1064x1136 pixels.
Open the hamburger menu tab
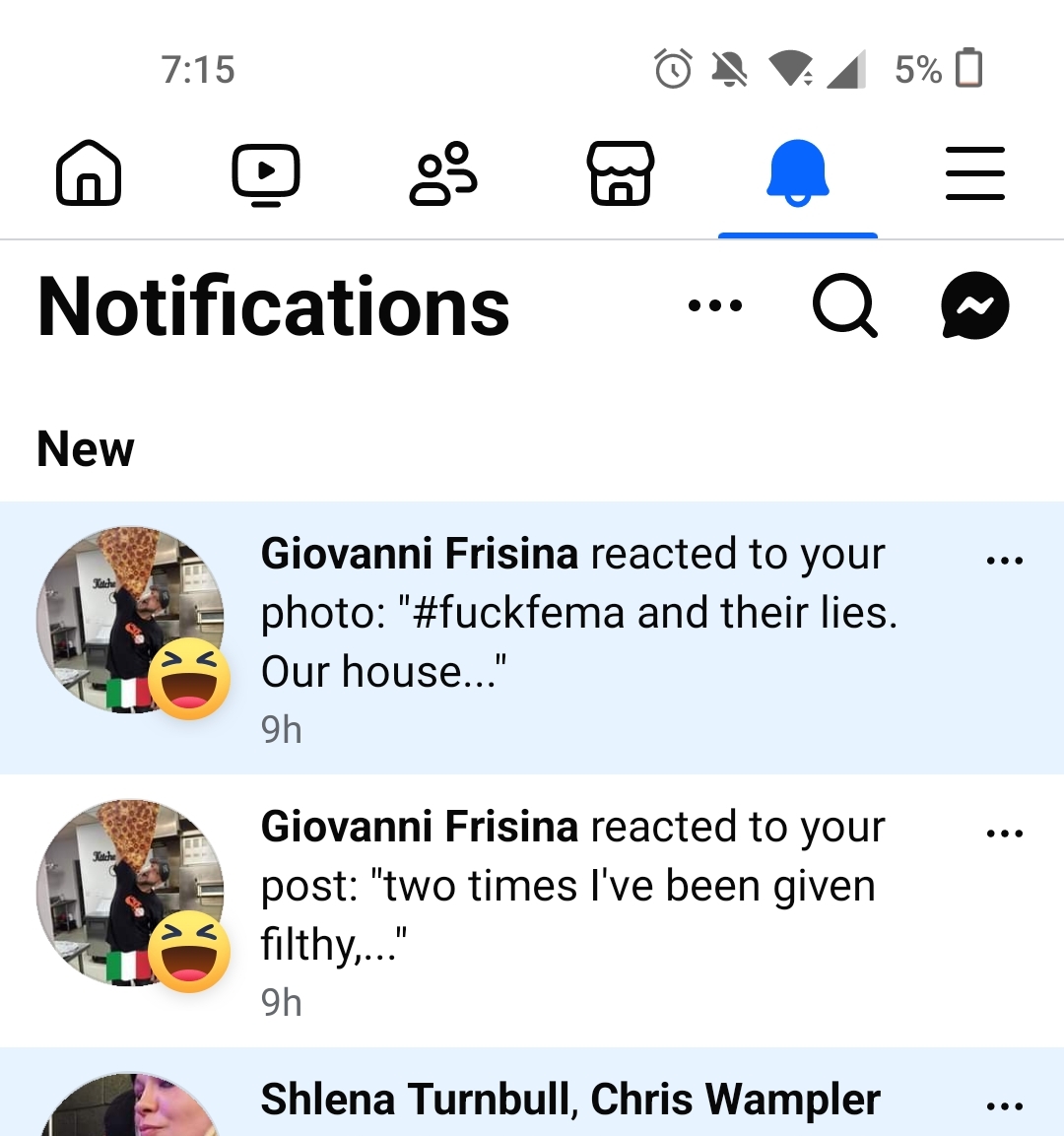pyautogui.click(x=974, y=173)
